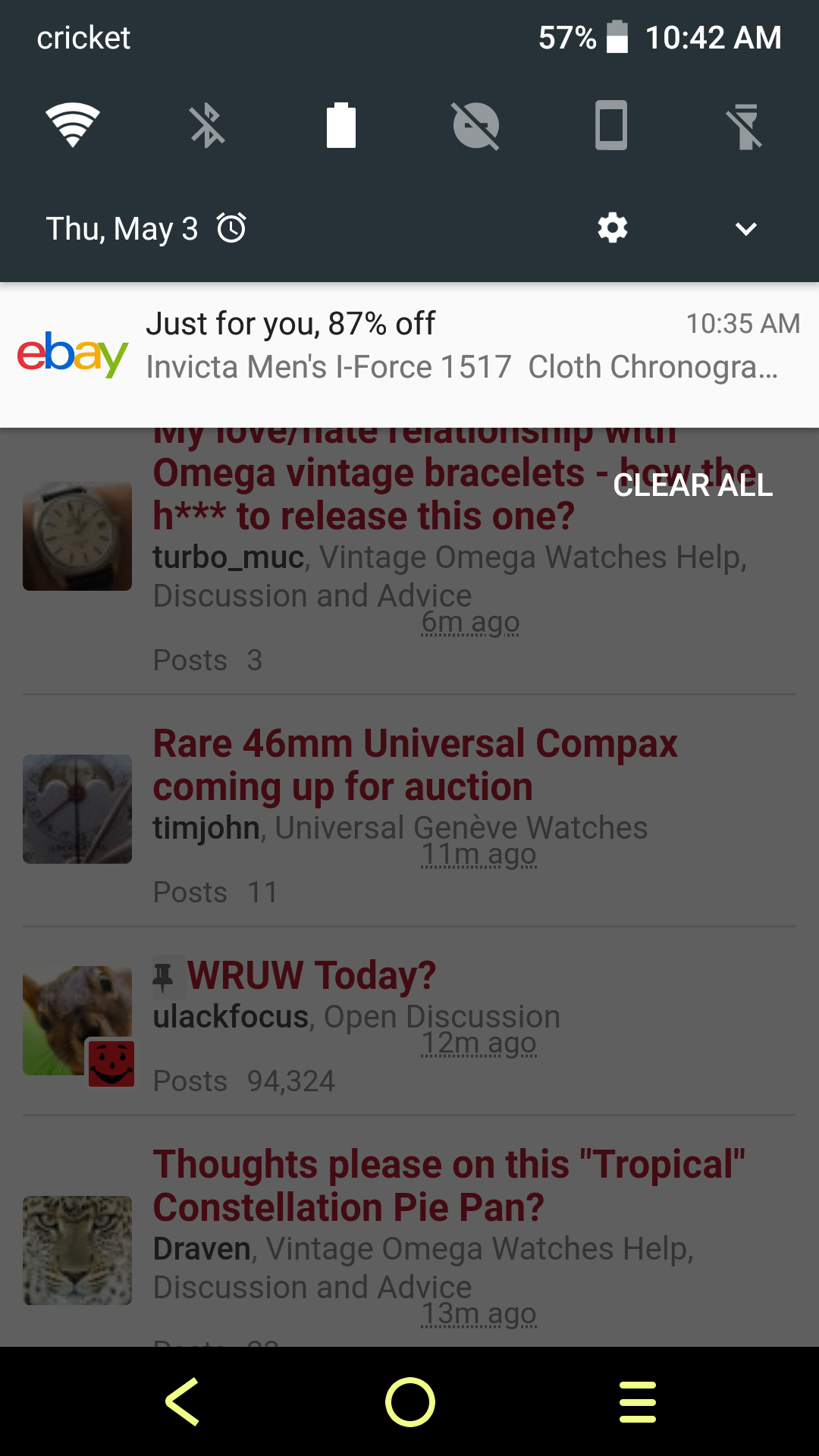
Task: Open system settings gear
Action: click(x=612, y=228)
